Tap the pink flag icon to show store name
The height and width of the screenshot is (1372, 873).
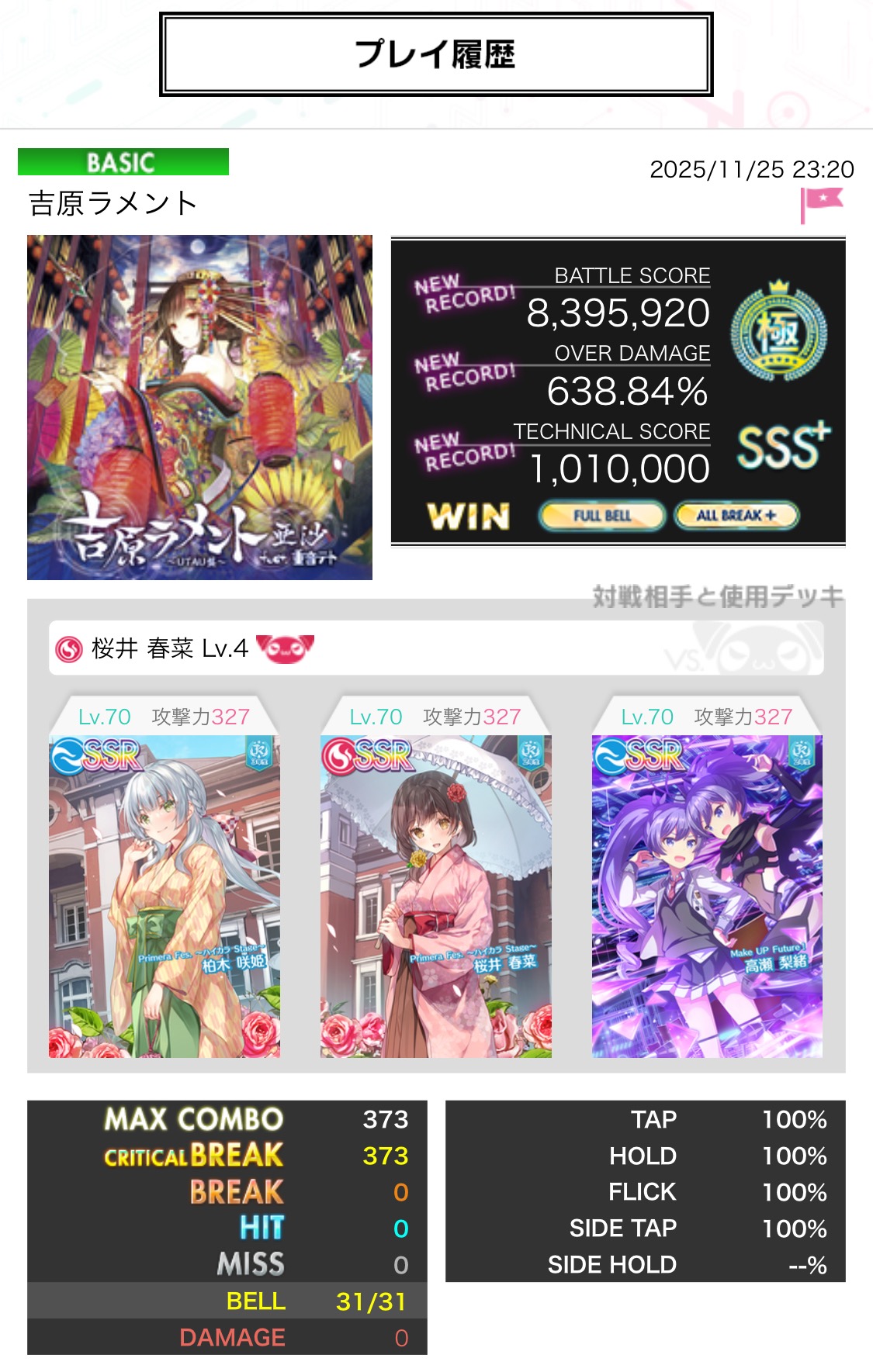click(821, 203)
